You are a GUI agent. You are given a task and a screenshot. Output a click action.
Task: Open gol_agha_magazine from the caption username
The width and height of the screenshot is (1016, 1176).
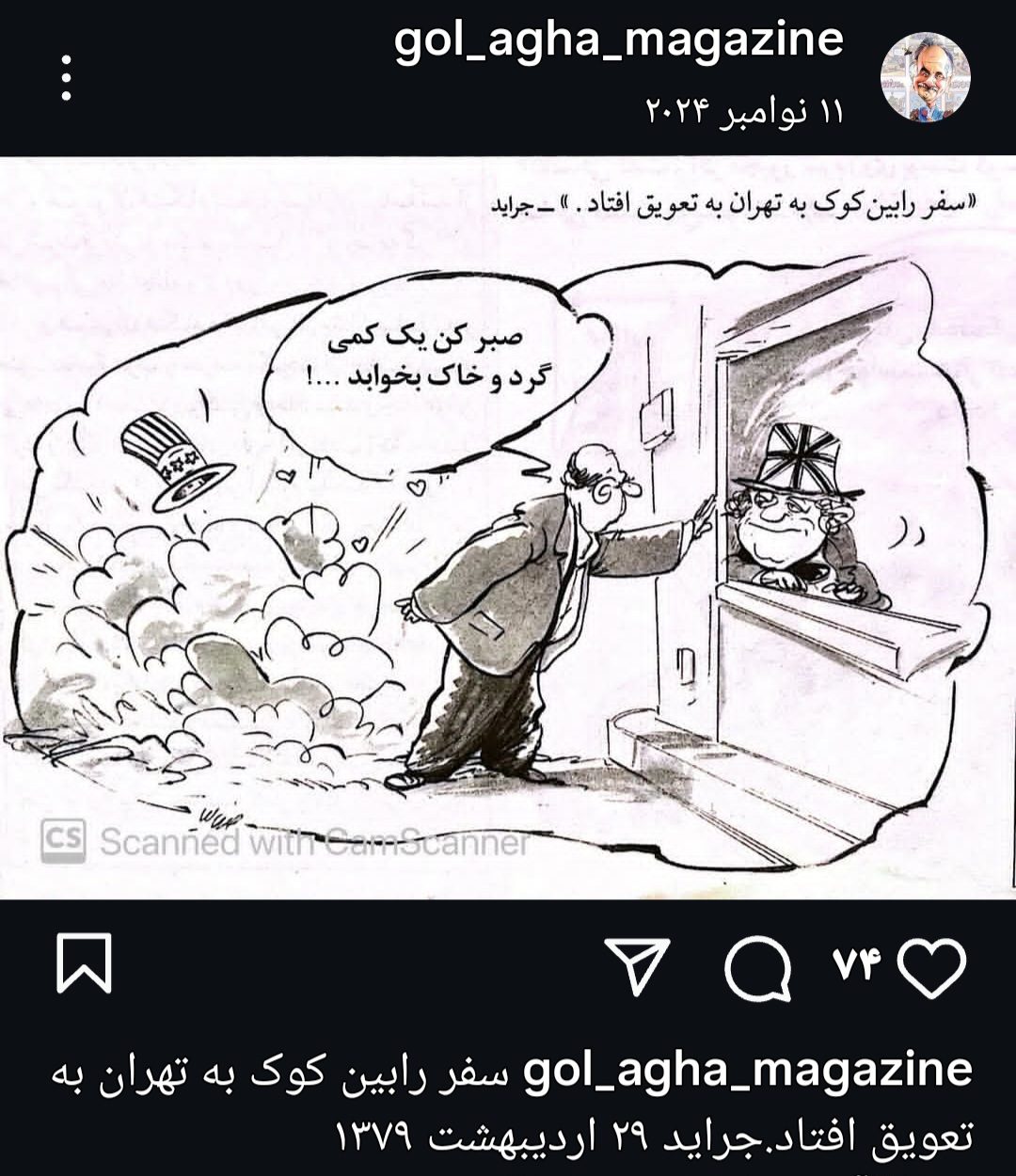coord(747,1070)
